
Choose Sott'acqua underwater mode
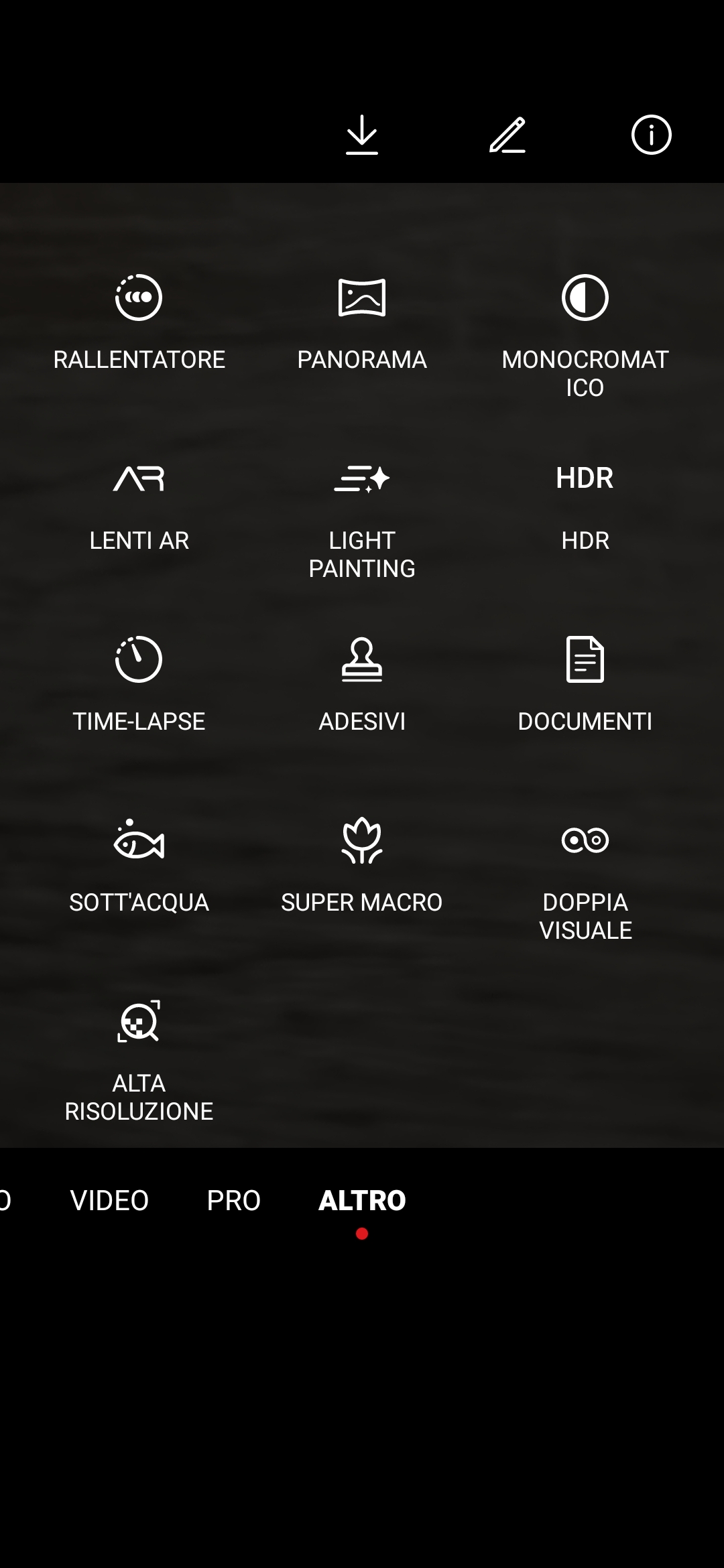pyautogui.click(x=139, y=865)
